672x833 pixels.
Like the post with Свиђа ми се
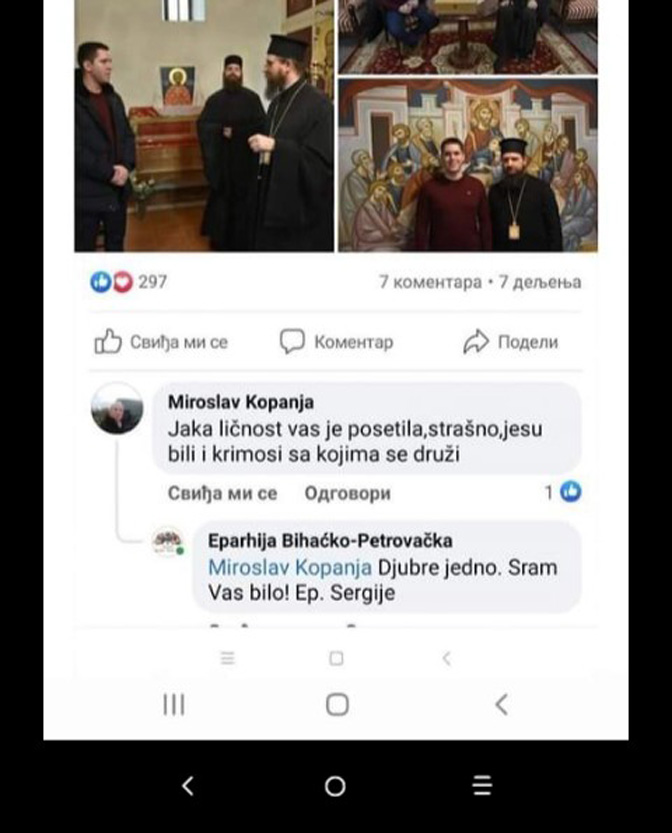click(x=161, y=342)
